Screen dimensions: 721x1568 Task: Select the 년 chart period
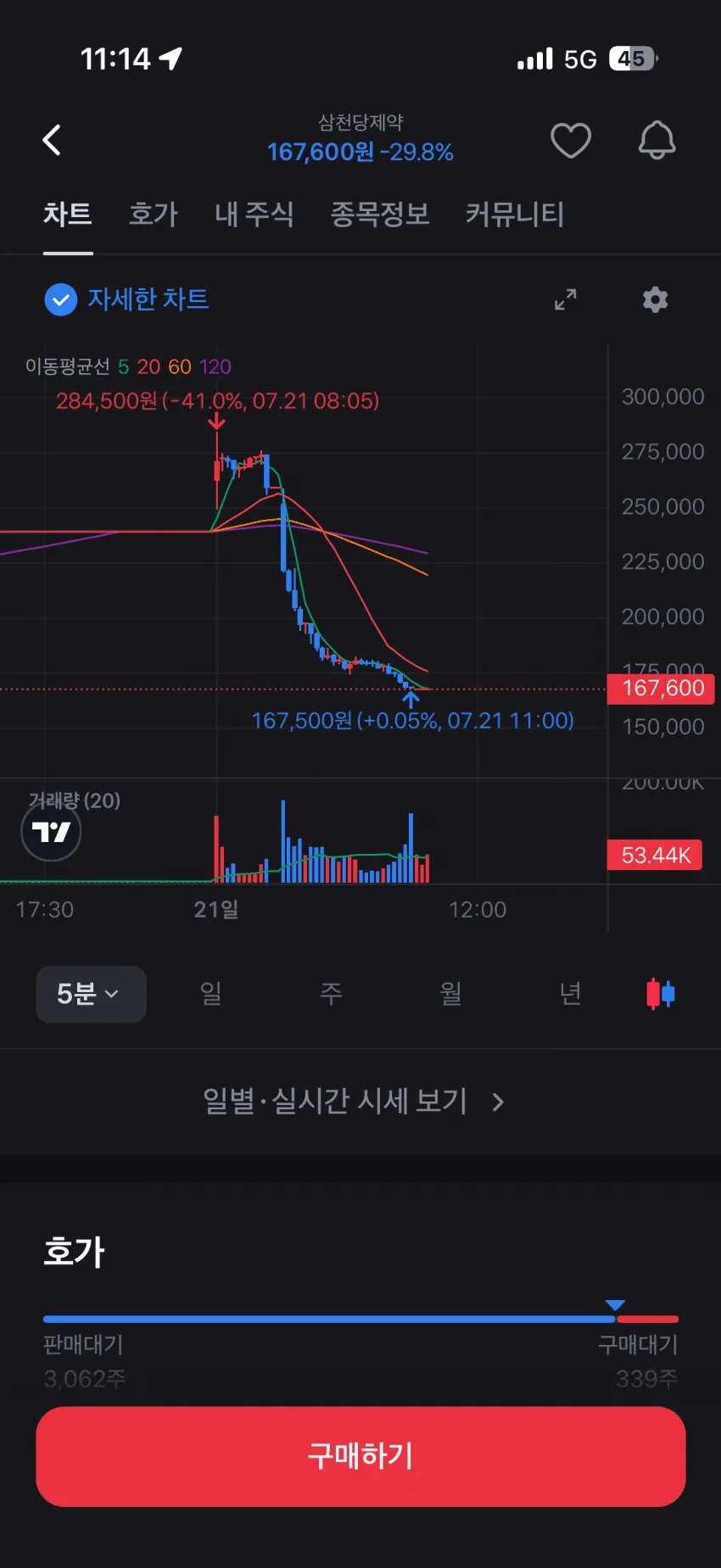coord(570,993)
